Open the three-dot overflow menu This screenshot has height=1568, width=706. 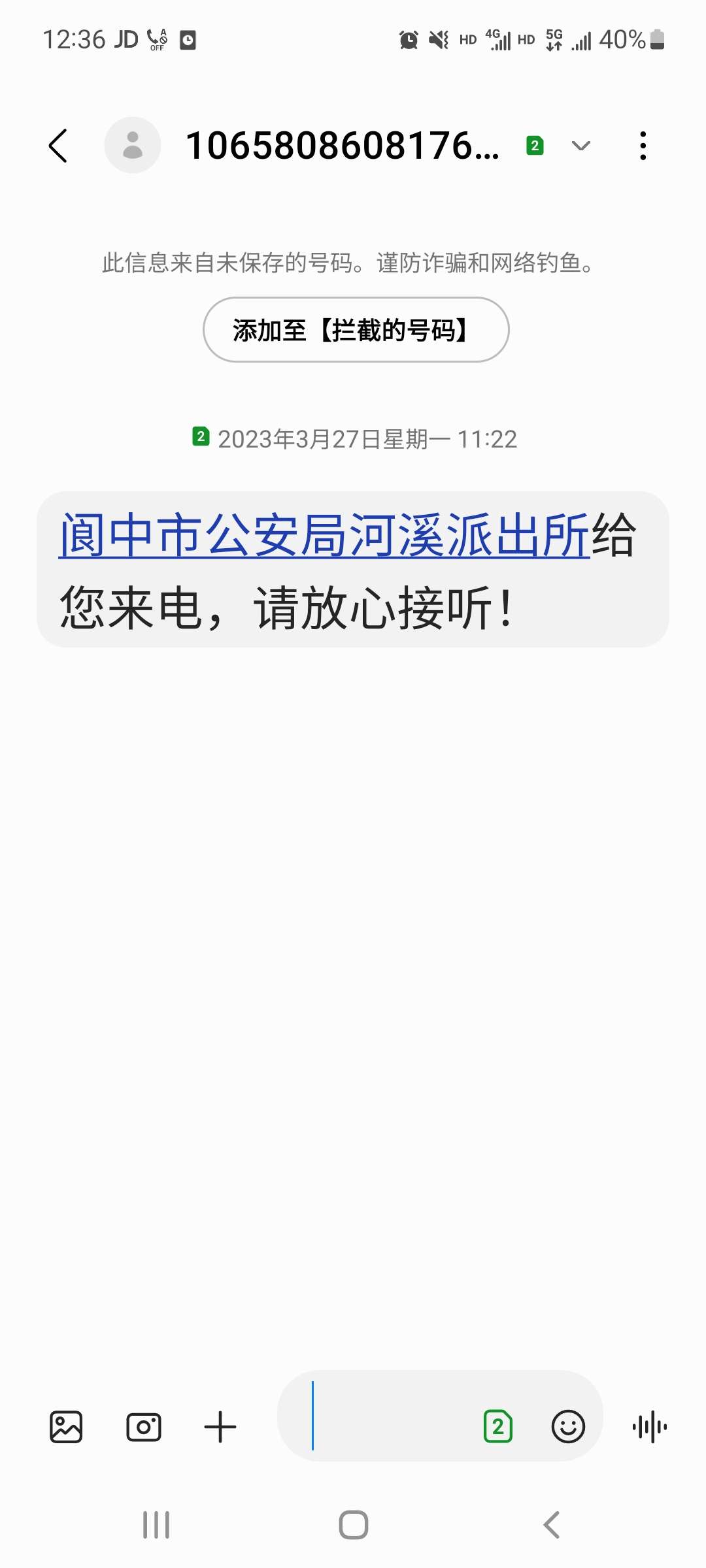[x=643, y=145]
